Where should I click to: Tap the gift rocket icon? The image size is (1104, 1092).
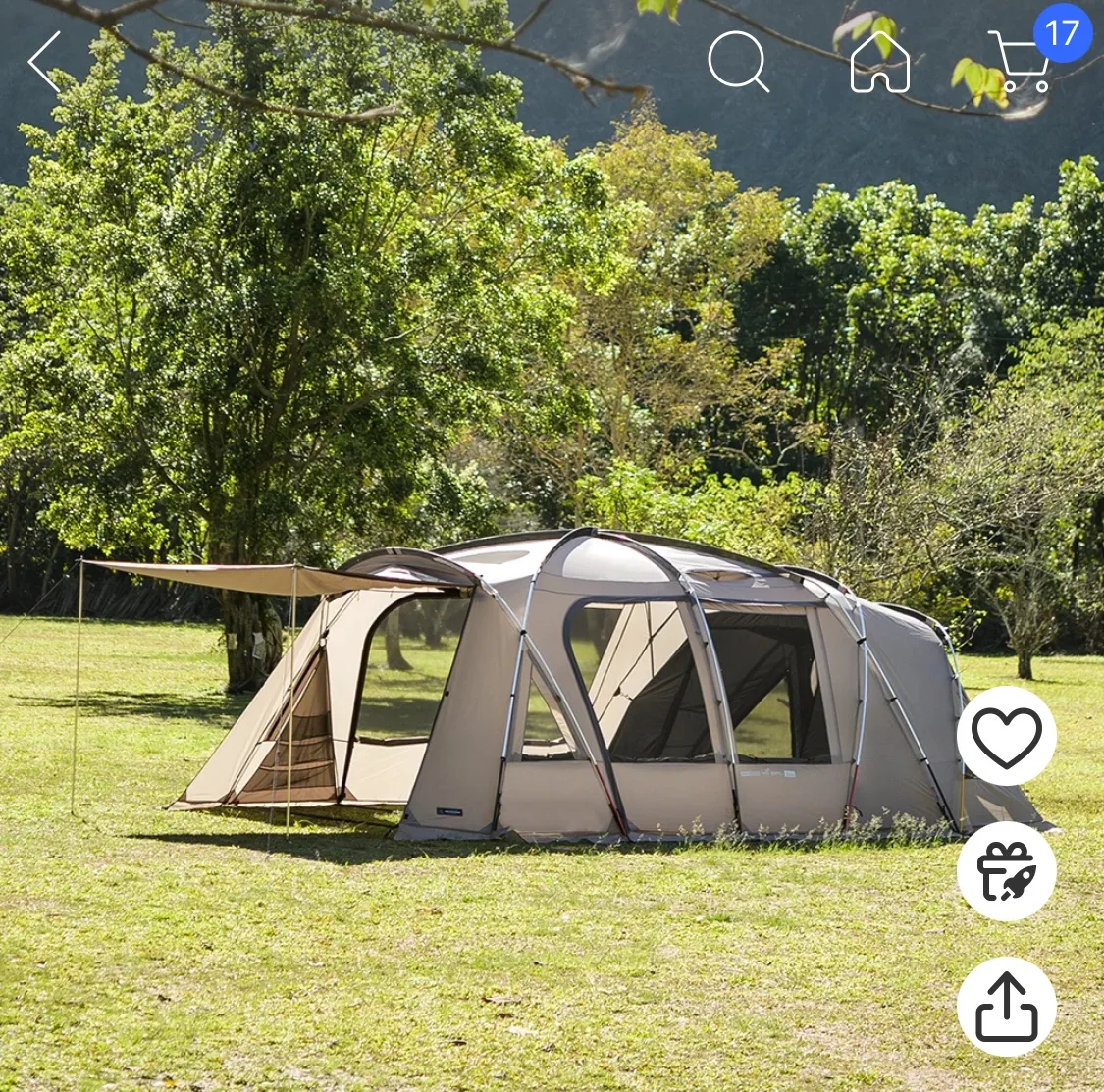pos(1006,871)
